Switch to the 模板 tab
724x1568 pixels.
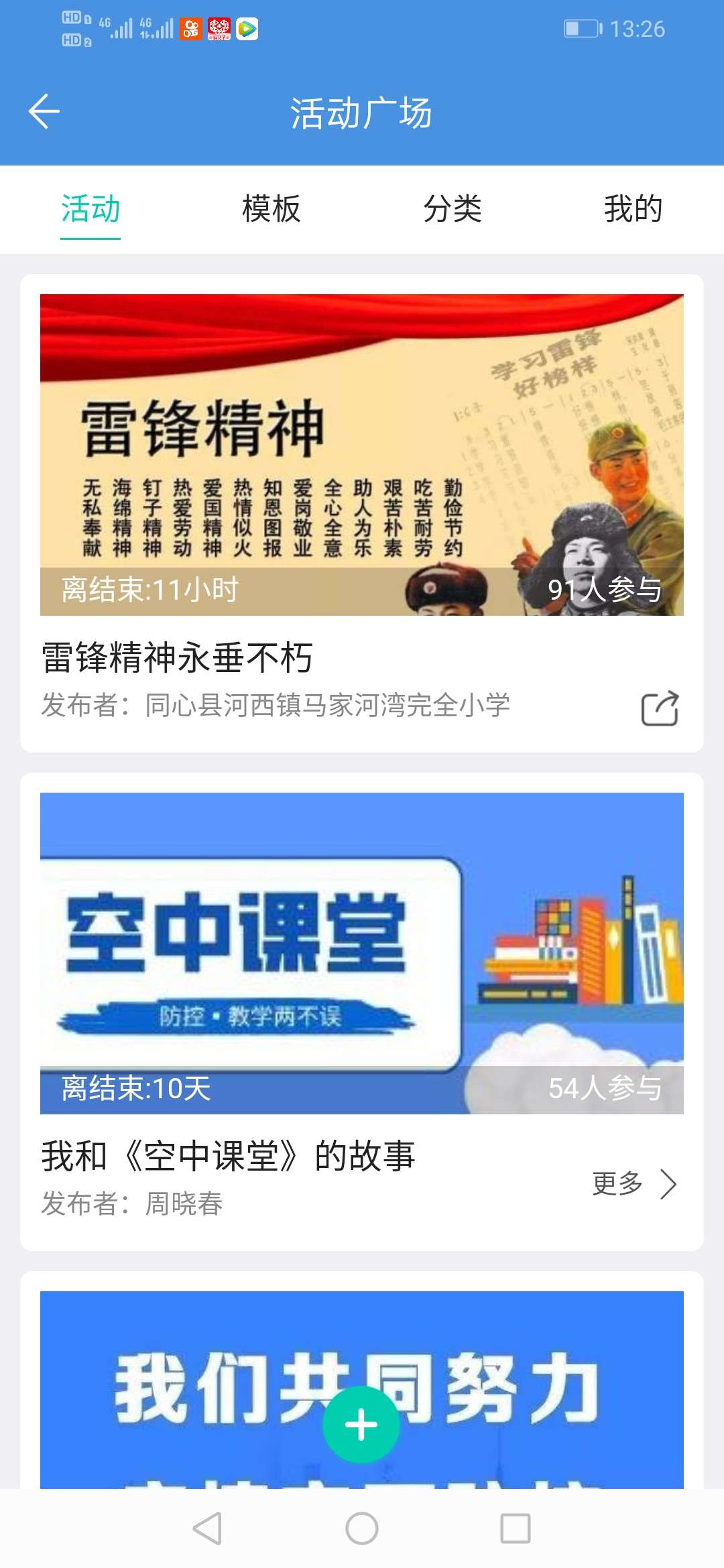(271, 208)
